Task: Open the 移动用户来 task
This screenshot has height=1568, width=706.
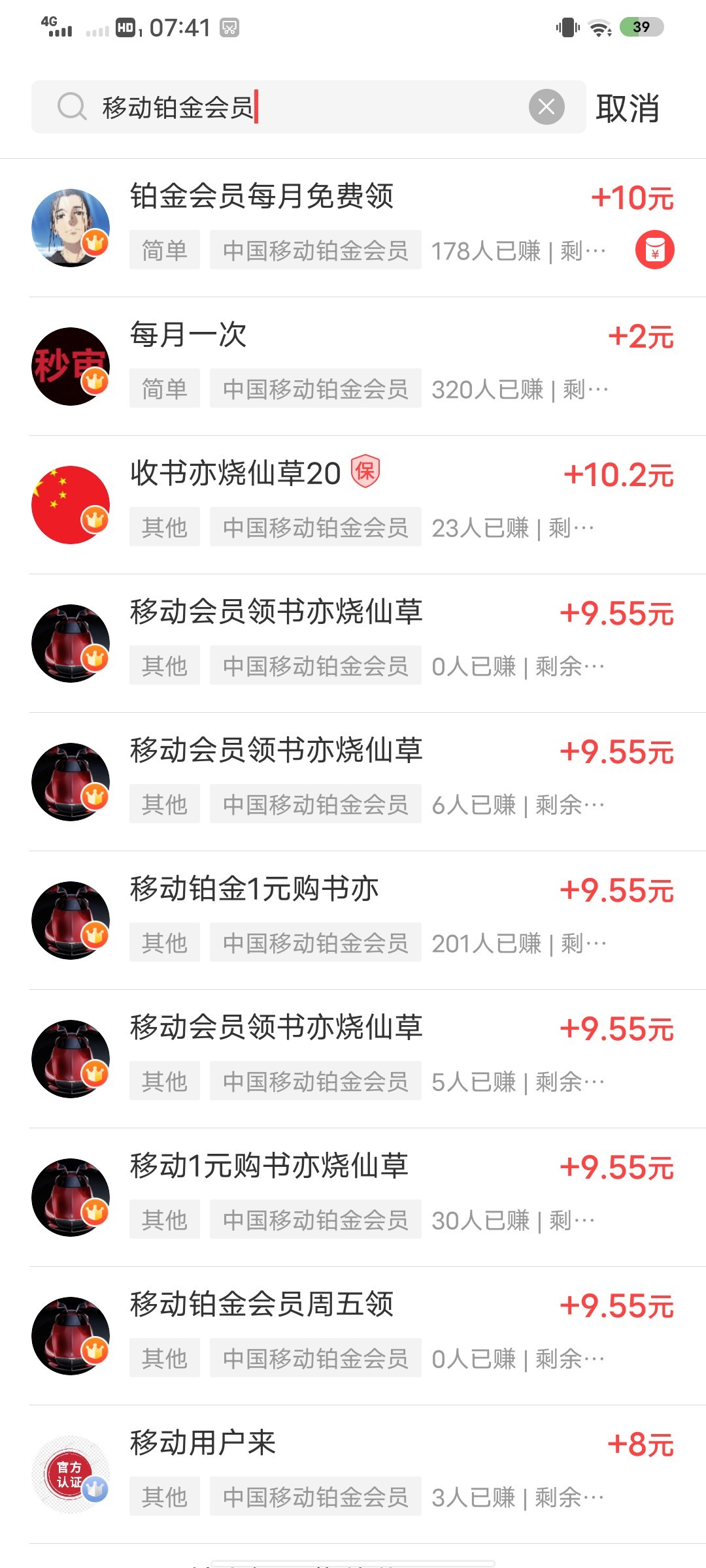Action: (x=203, y=1443)
